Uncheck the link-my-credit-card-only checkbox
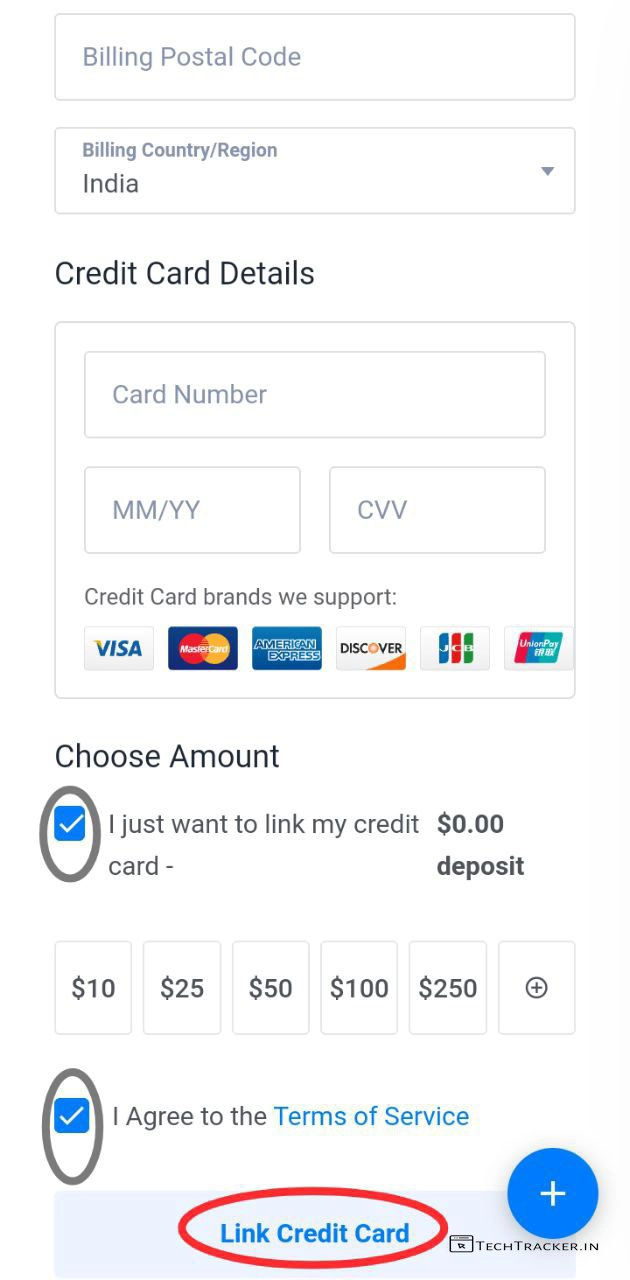The width and height of the screenshot is (630, 1280). 70,825
